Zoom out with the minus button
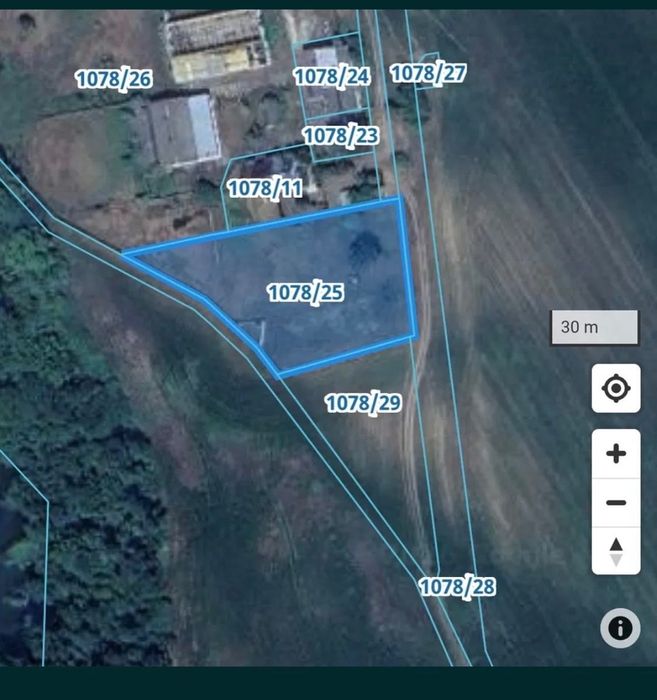Screen dimensions: 657x700 [x=616, y=502]
